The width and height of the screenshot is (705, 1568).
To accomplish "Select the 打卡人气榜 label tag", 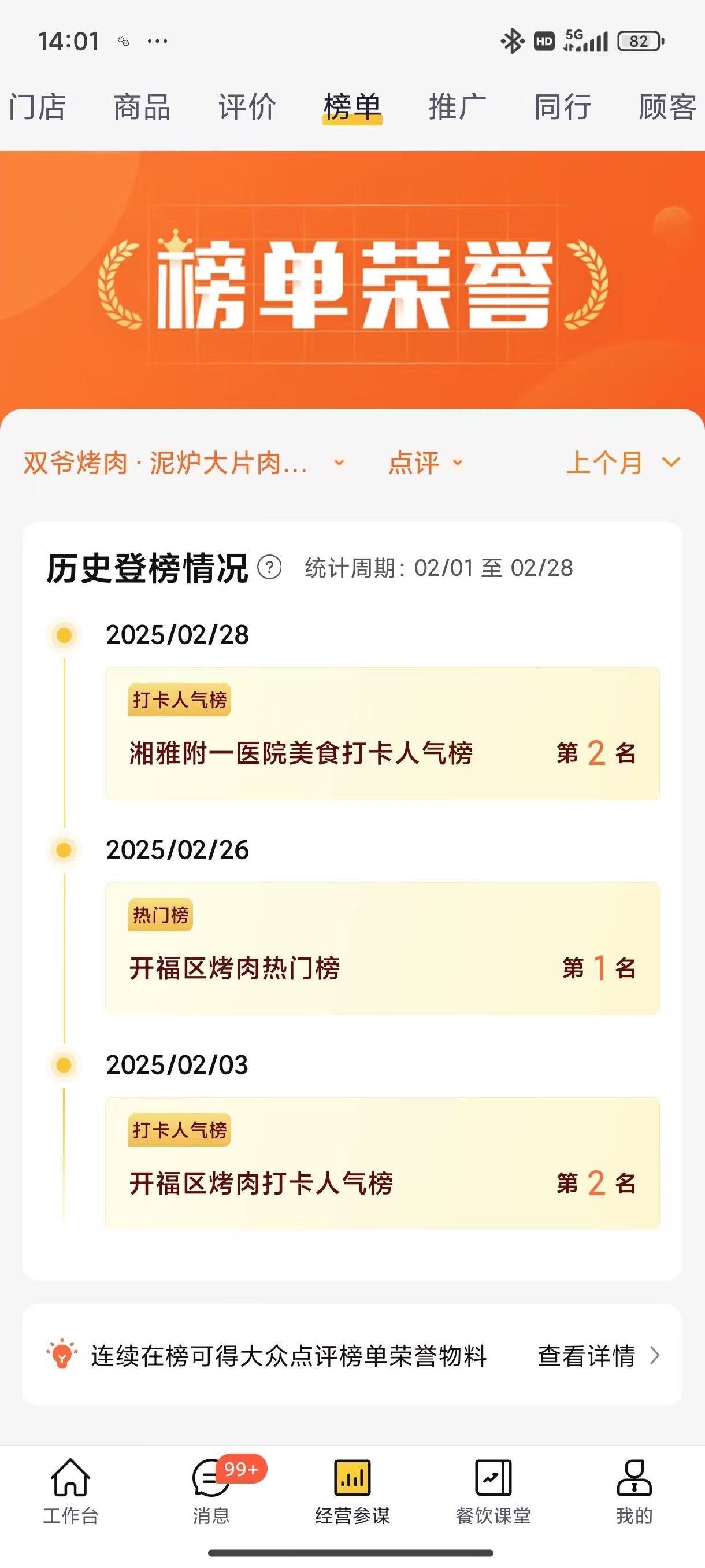I will (x=179, y=701).
